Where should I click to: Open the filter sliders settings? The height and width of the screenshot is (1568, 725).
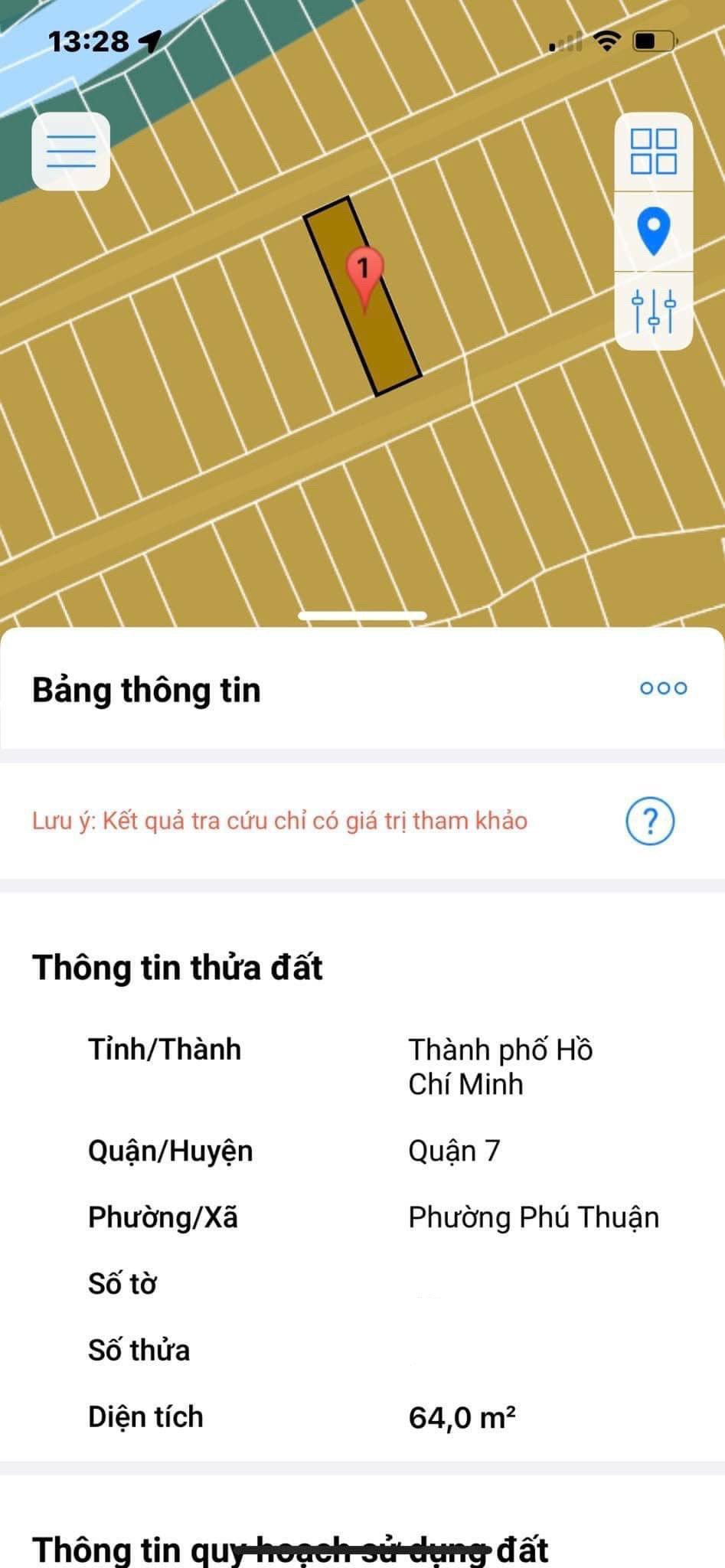654,310
